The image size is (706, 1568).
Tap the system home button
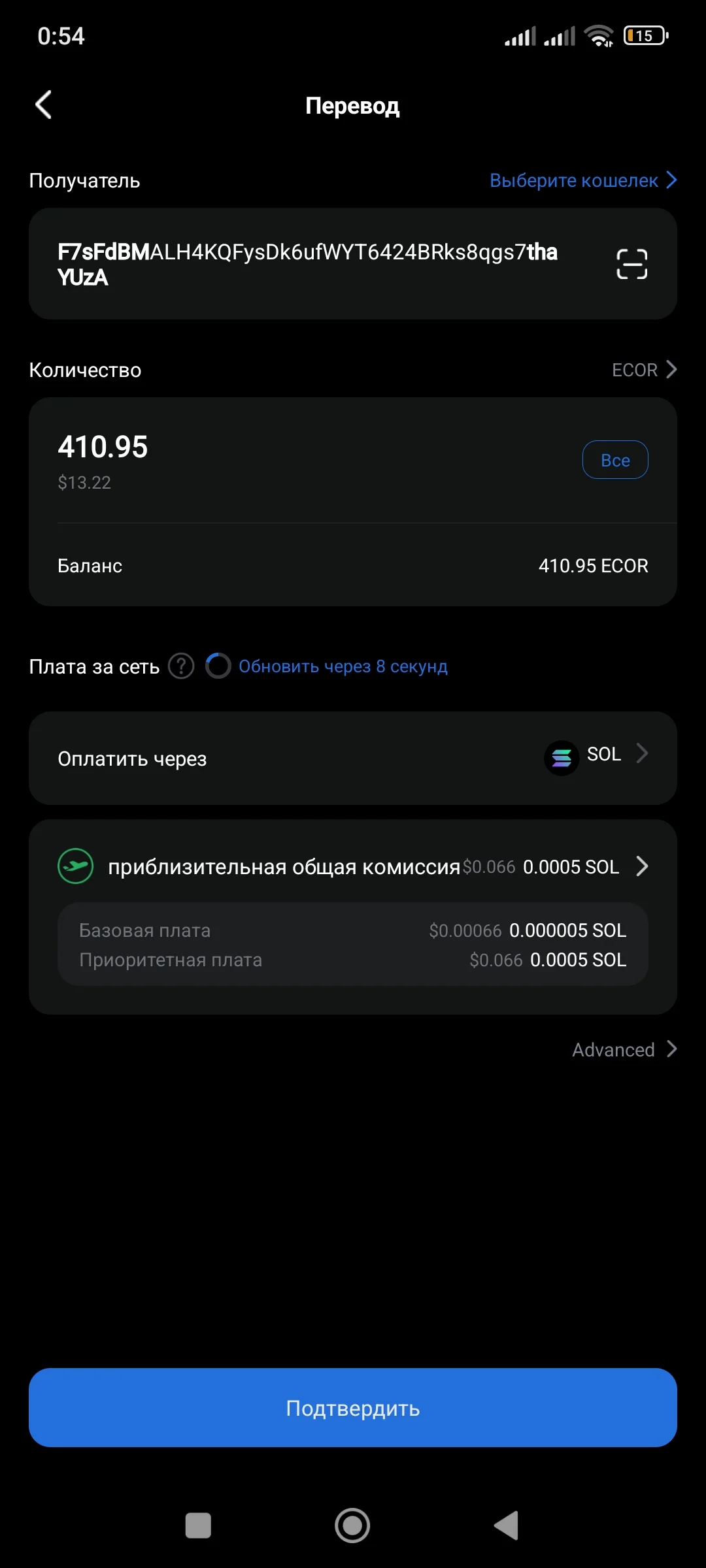(352, 1526)
